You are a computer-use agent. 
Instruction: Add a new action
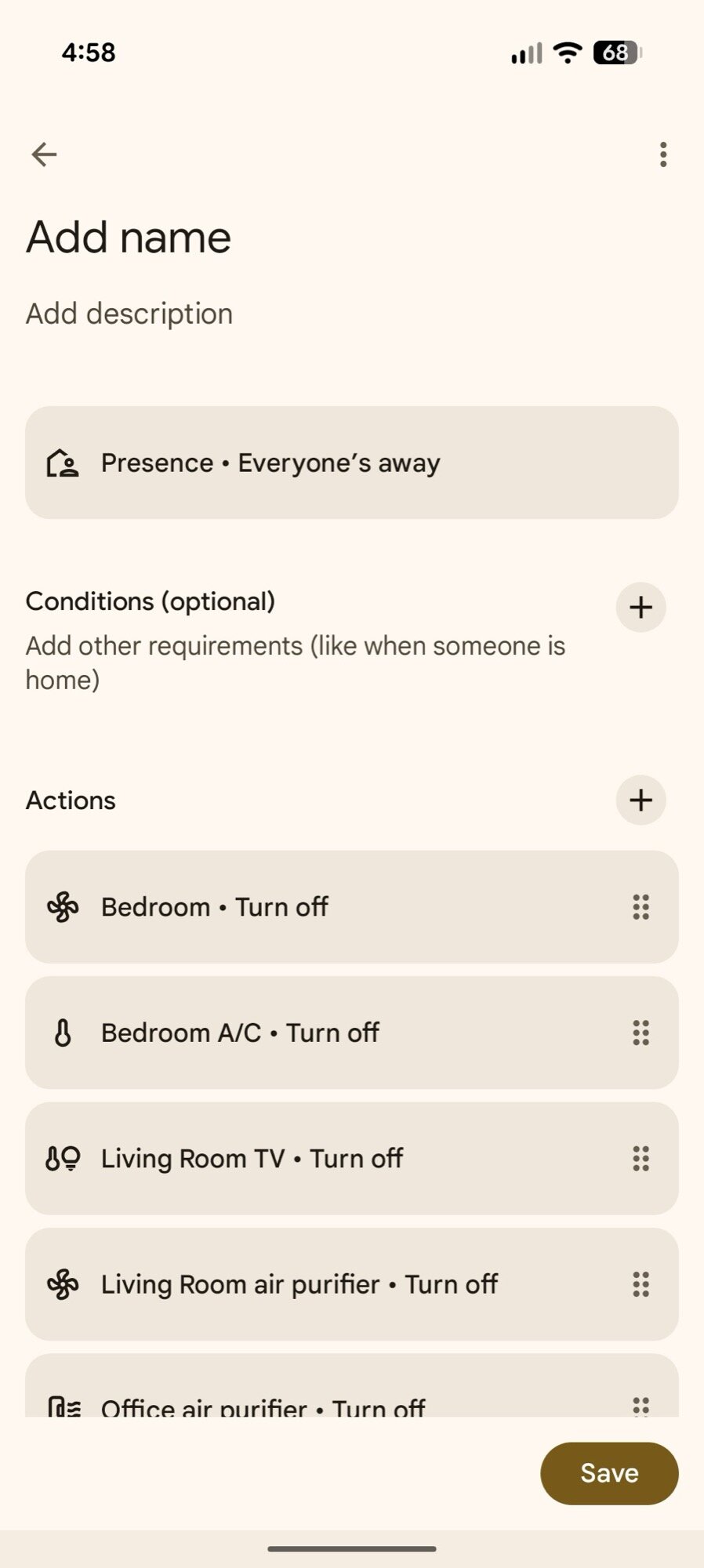click(x=640, y=800)
